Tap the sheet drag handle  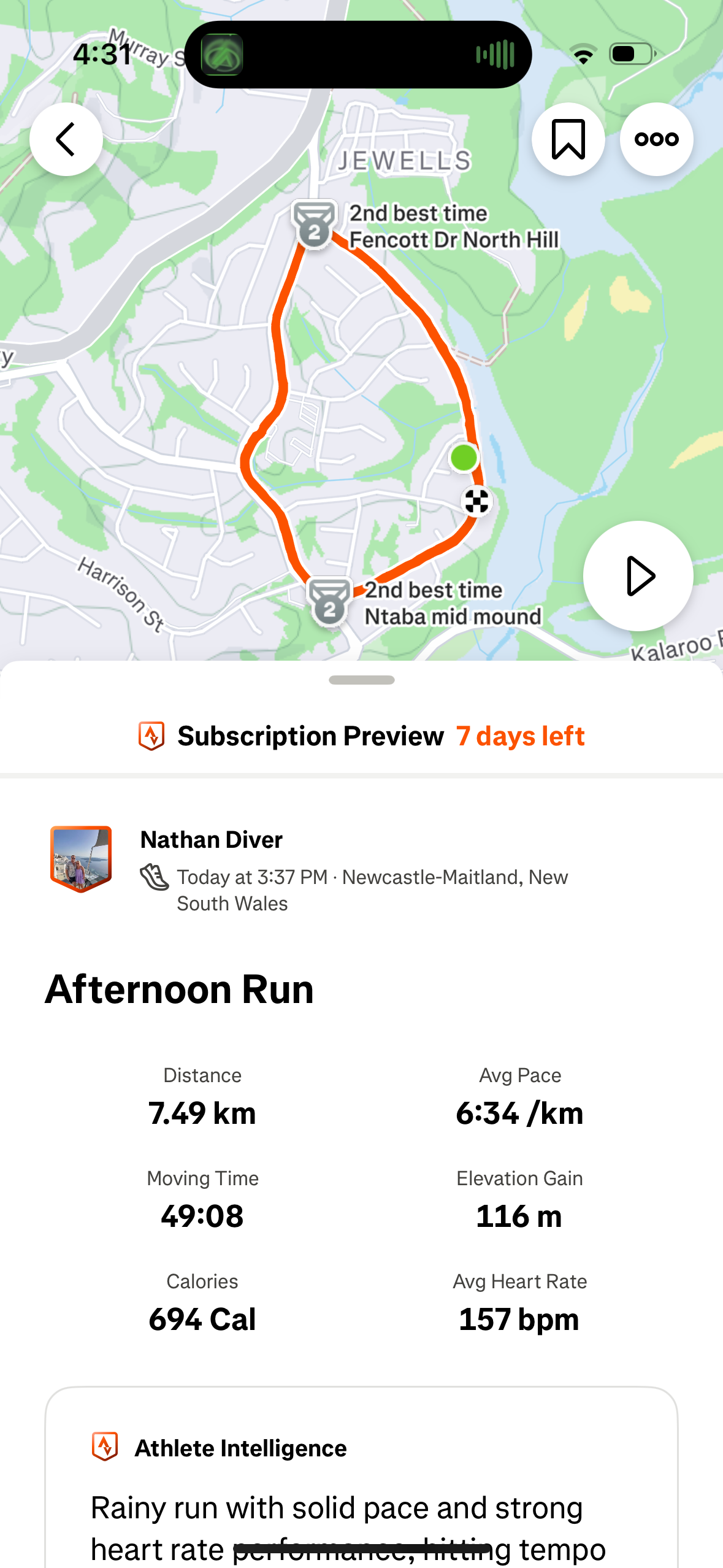362,680
